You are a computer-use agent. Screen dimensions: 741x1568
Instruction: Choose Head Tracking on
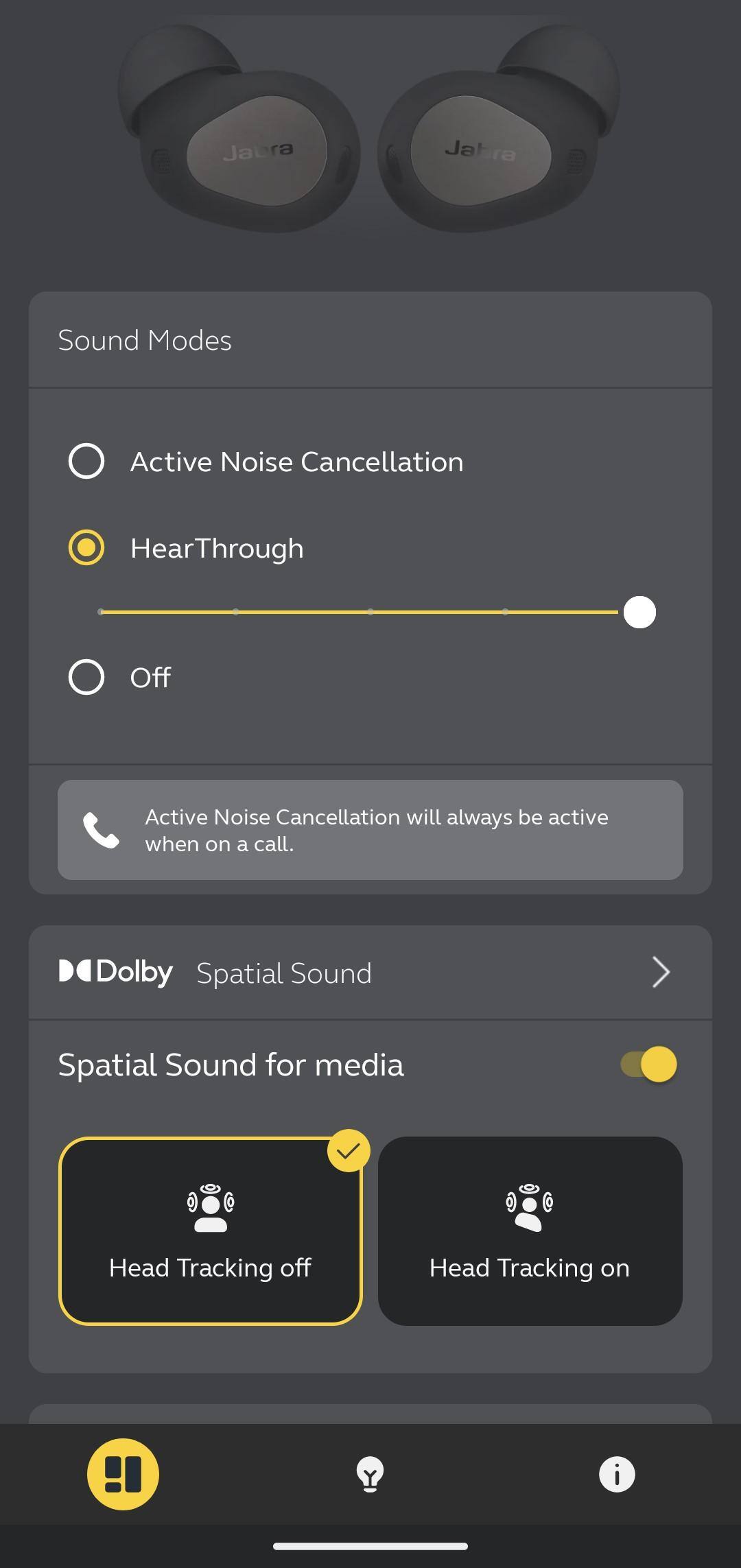click(x=530, y=1231)
